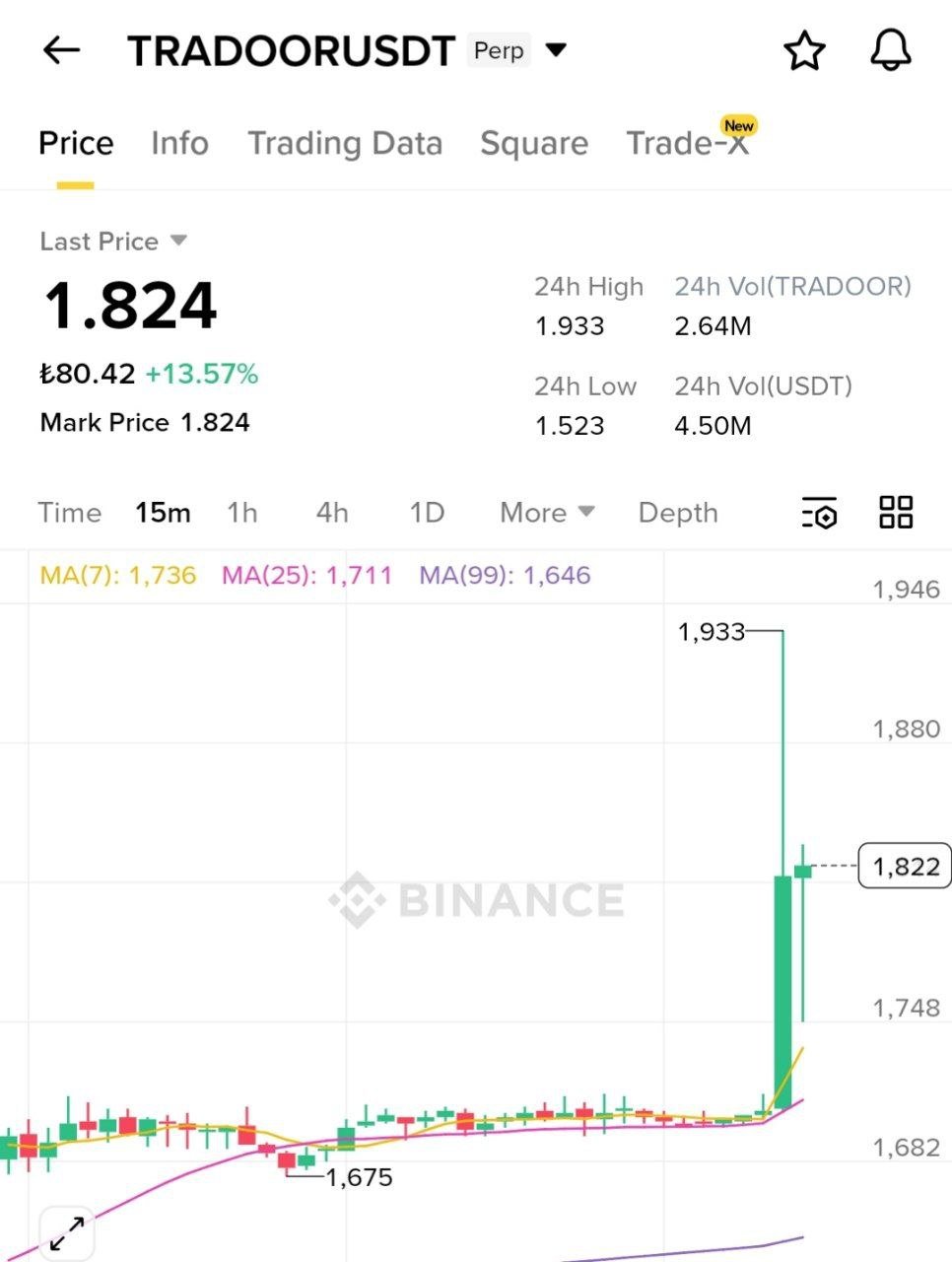
Task: Expand the chart to fullscreen
Action: (67, 1233)
